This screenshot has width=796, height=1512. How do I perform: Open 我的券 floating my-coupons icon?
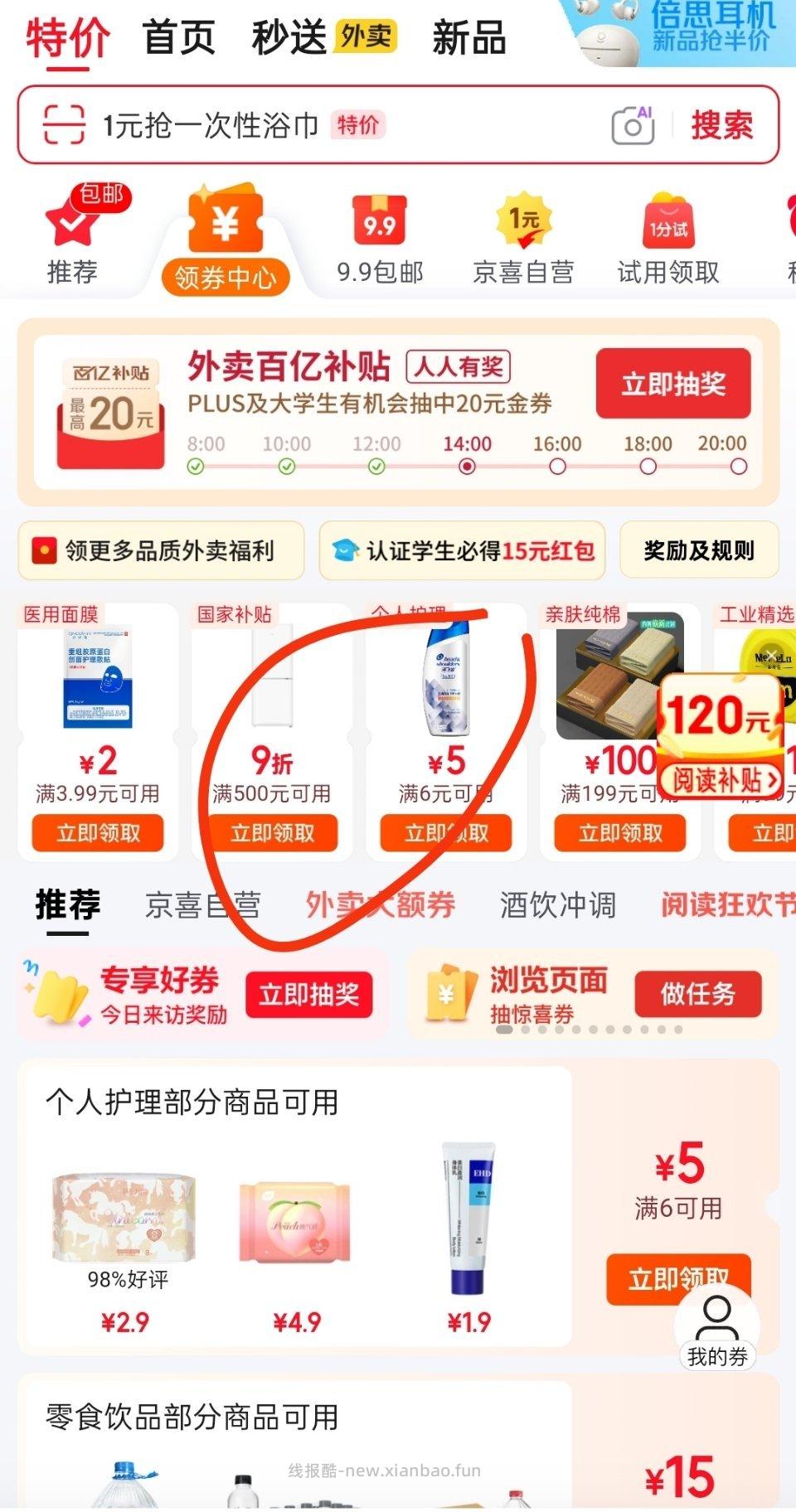pos(715,1328)
